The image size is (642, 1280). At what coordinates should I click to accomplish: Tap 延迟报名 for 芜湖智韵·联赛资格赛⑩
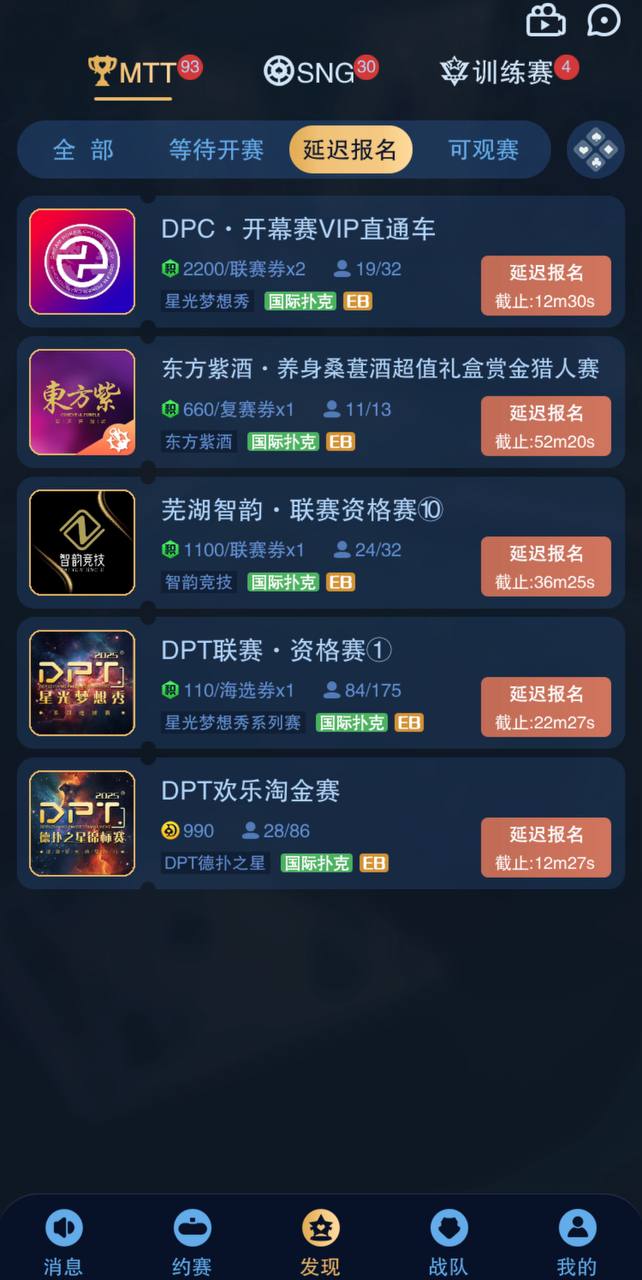click(545, 566)
